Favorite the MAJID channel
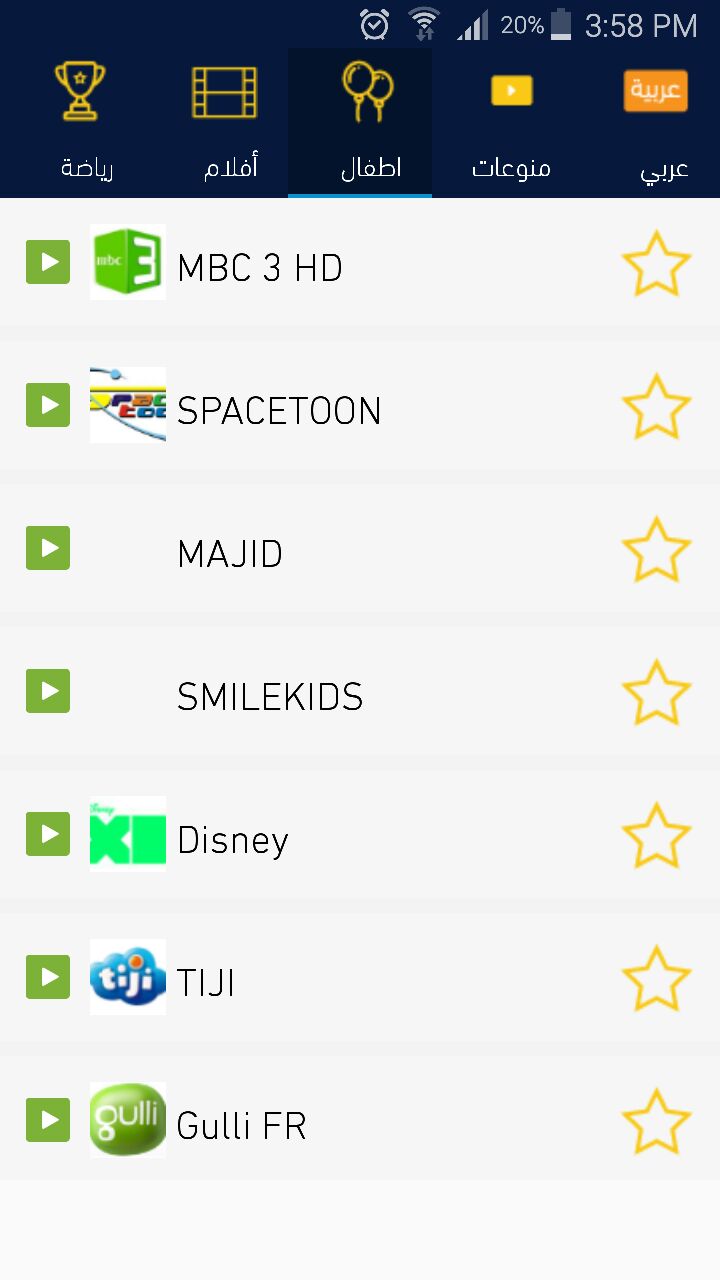Screen dimensions: 720x1280 coord(656,550)
